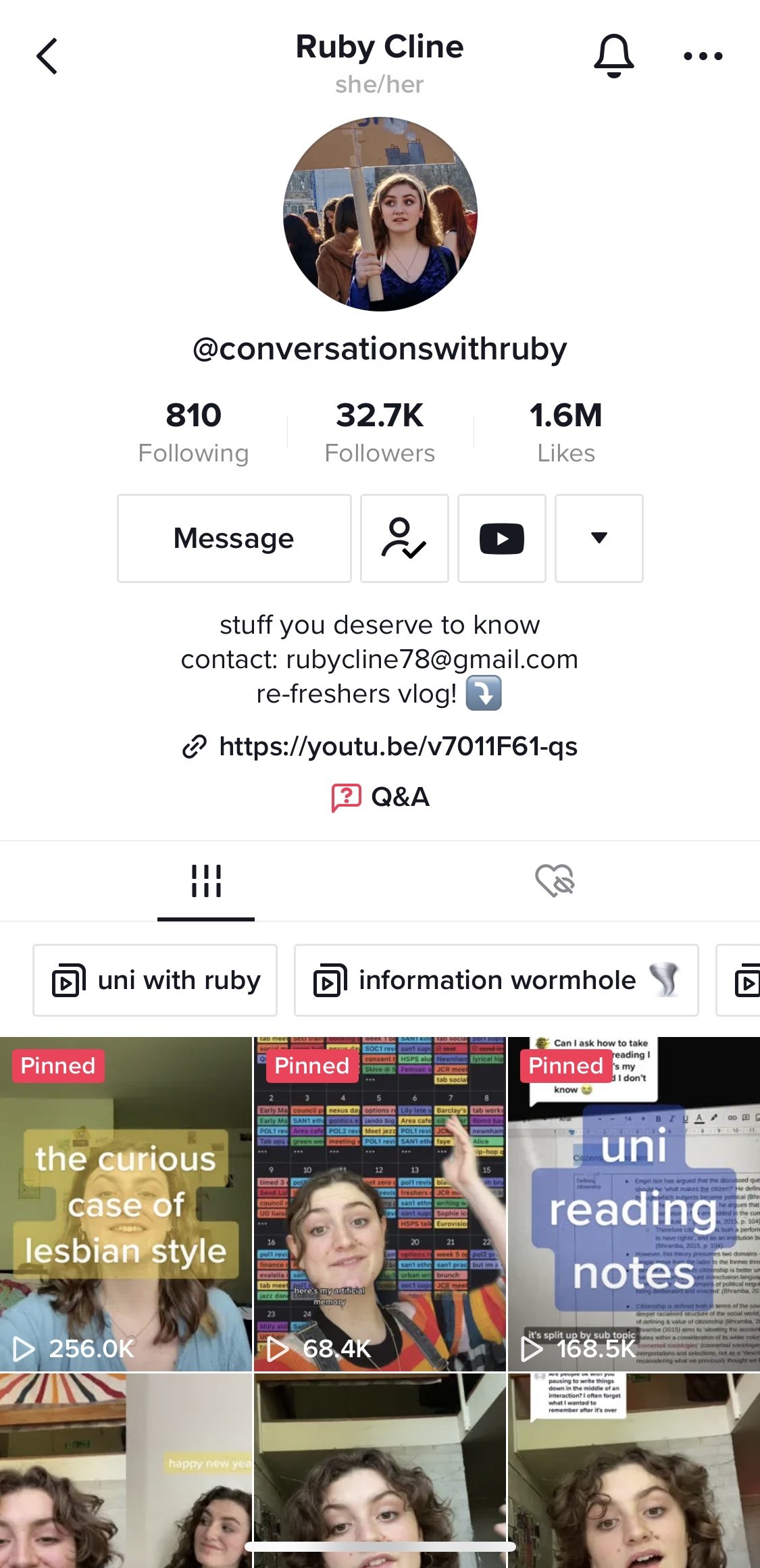This screenshot has height=1568, width=760.
Task: Switch to the videos grid tab
Action: tap(206, 881)
